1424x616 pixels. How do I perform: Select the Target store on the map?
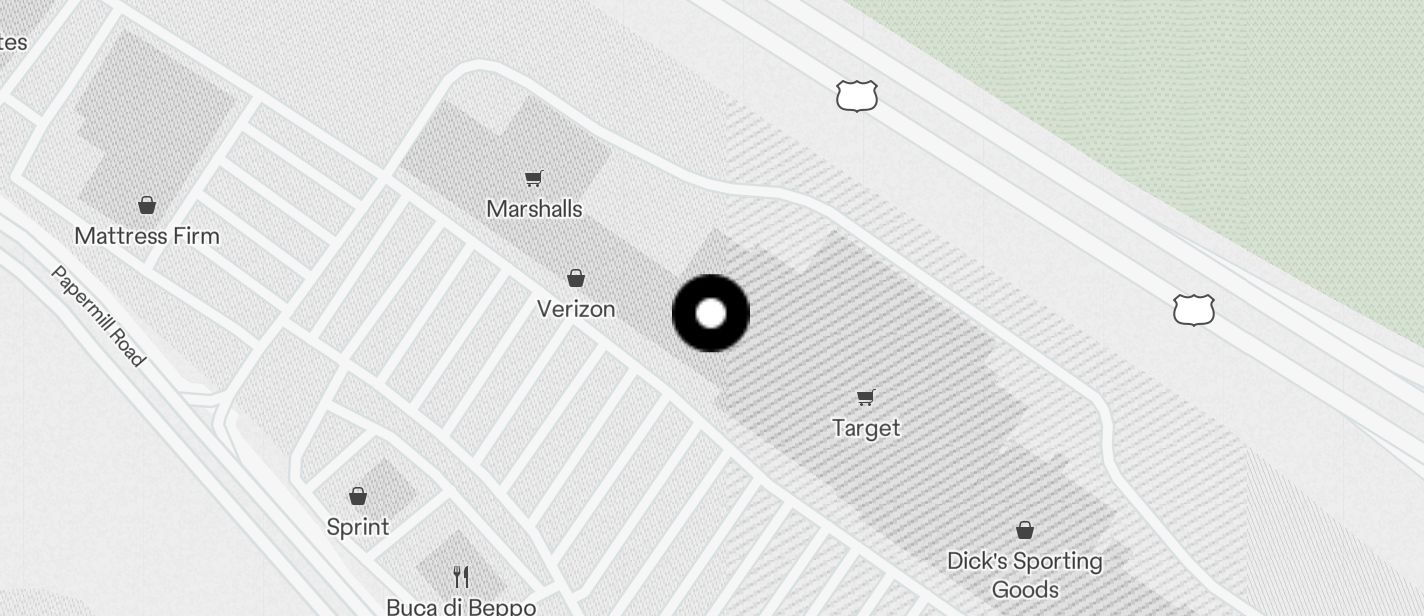coord(866,398)
